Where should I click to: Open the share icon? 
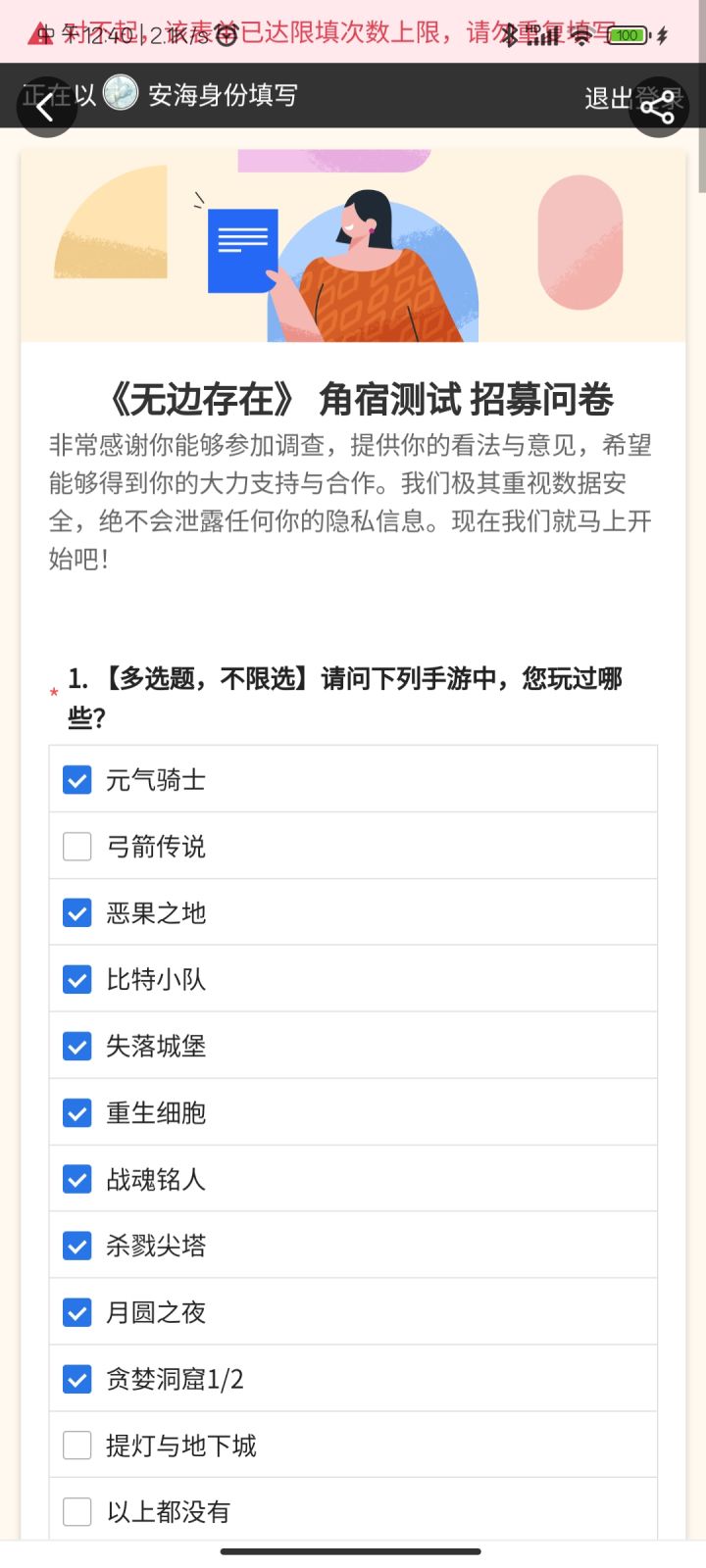click(658, 107)
